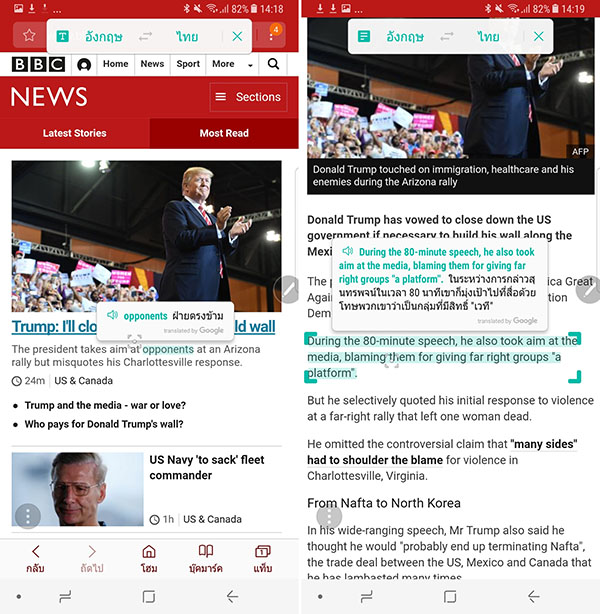Open bookmarks (บุ๊คมาร์ค) in the toolbar
Screen dimensions: 600x614
pos(205,559)
